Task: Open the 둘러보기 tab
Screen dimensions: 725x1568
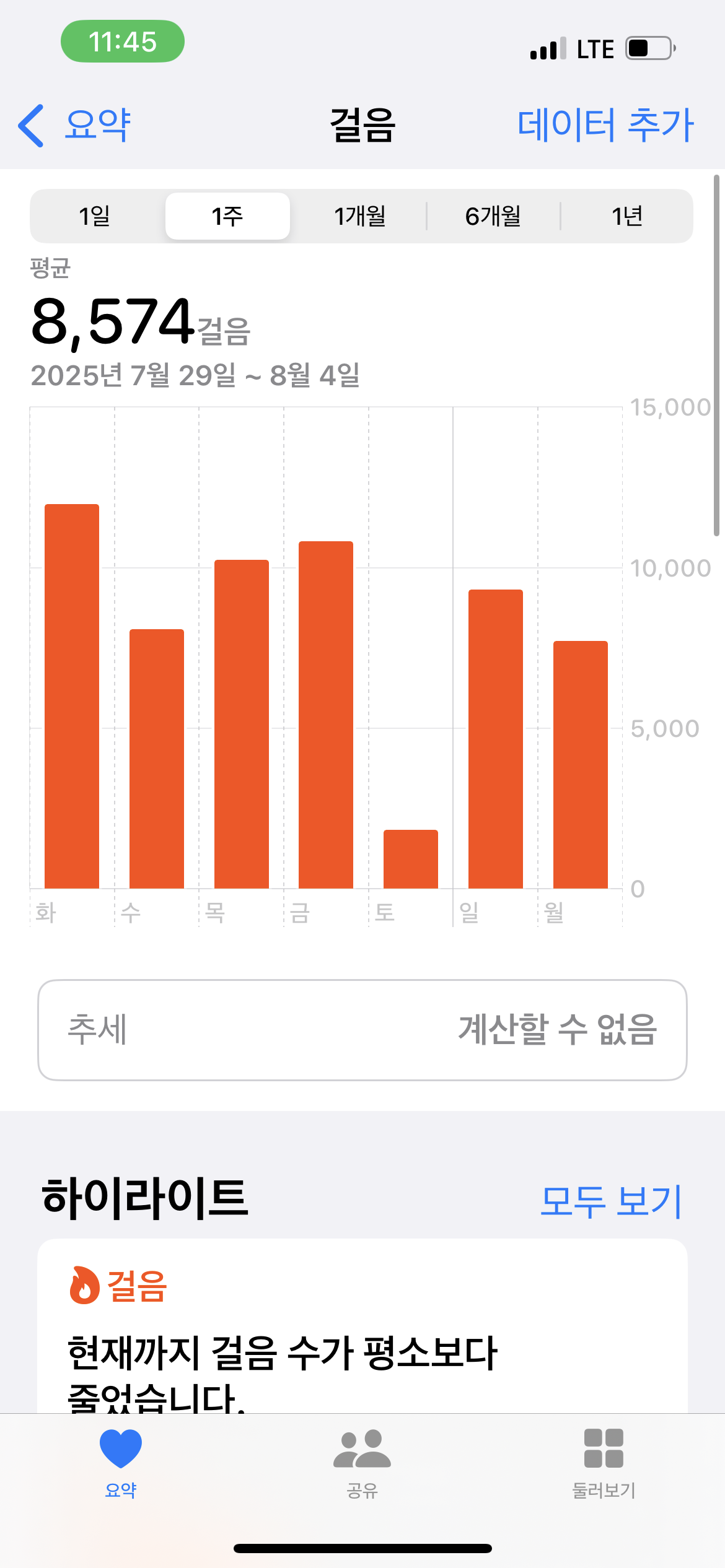Action: [x=604, y=1463]
